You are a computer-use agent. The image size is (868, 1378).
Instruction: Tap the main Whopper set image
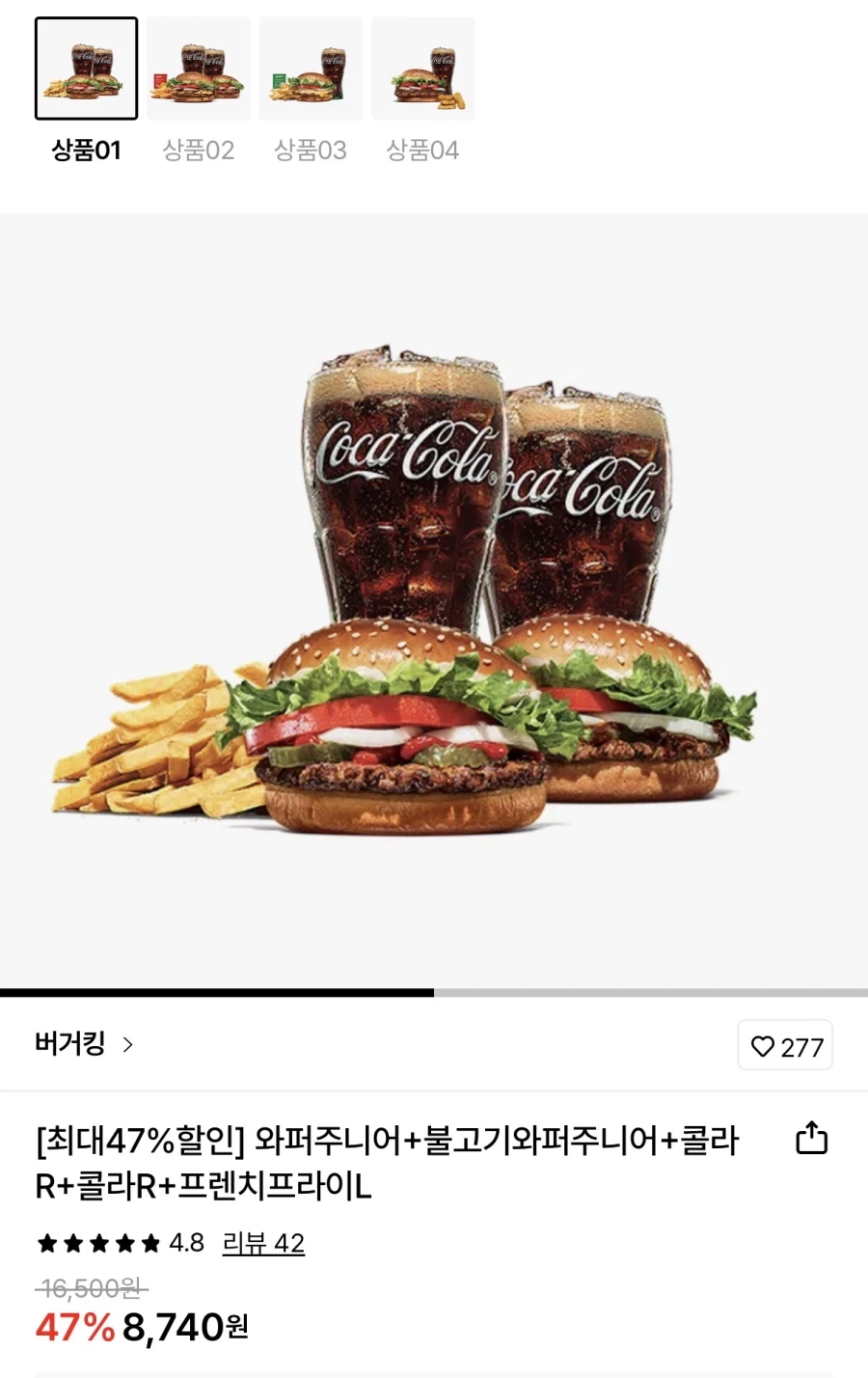pos(434,598)
